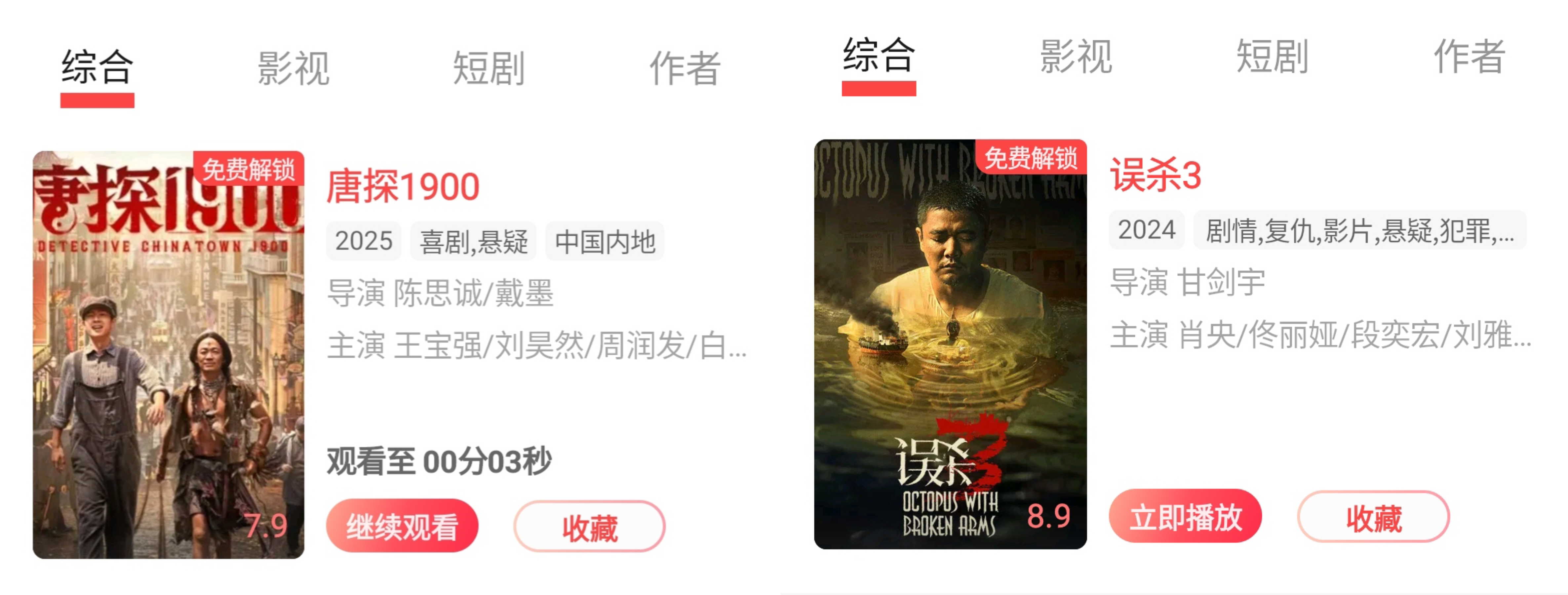Open the 误杀3 movie poster
Image resolution: width=1568 pixels, height=595 pixels.
pyautogui.click(x=950, y=344)
